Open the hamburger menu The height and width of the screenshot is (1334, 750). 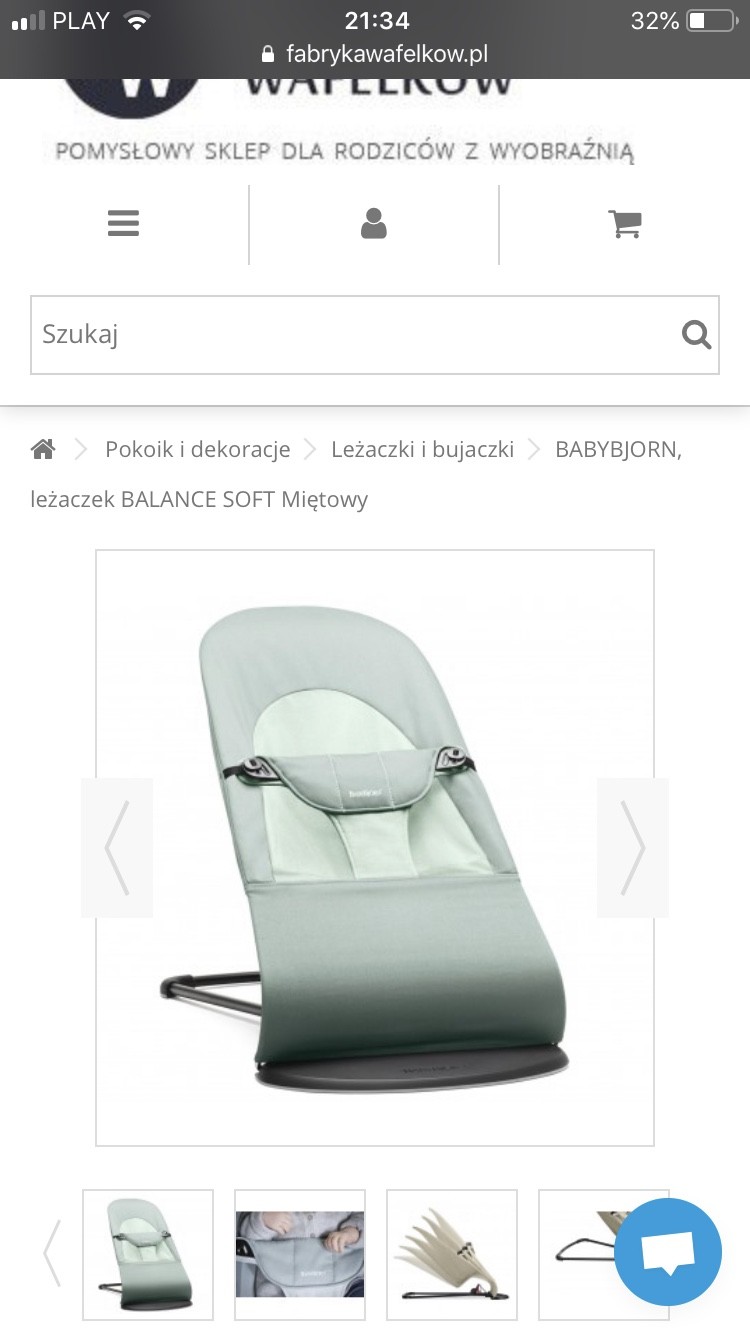[x=123, y=223]
